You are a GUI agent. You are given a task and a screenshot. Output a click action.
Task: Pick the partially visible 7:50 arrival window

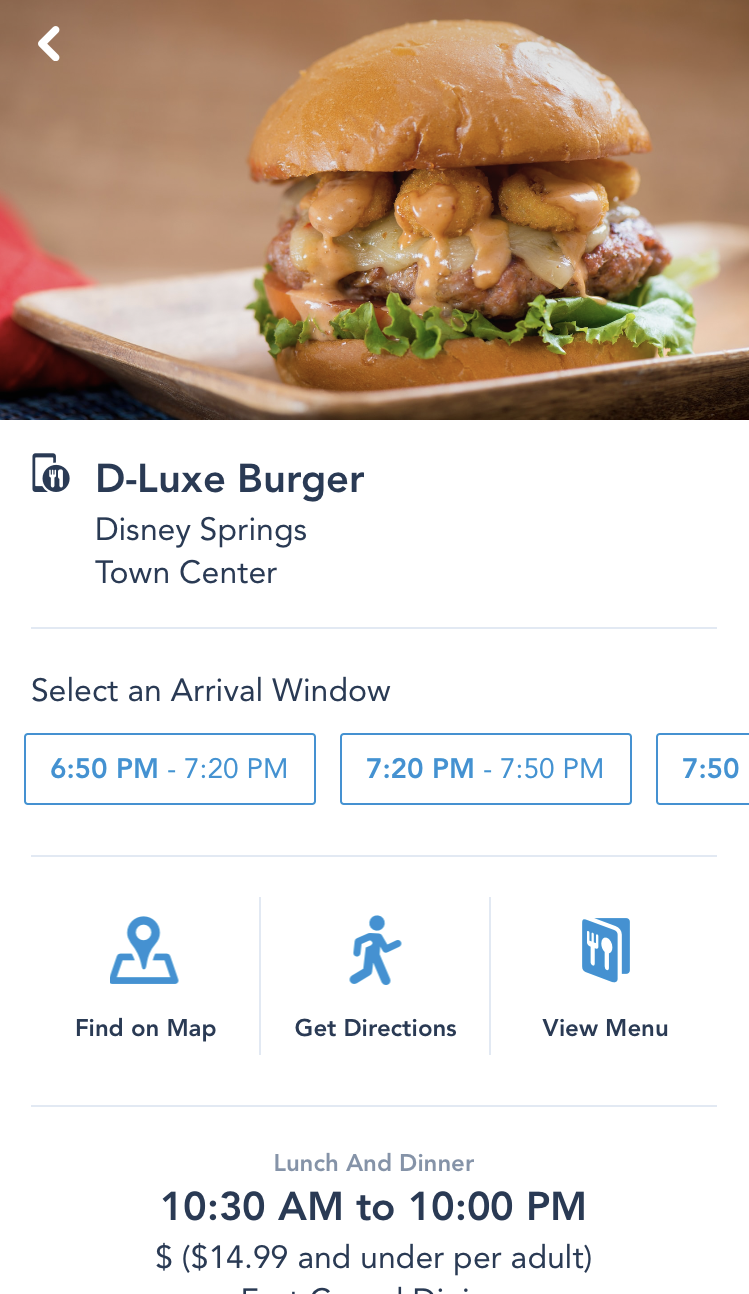703,769
